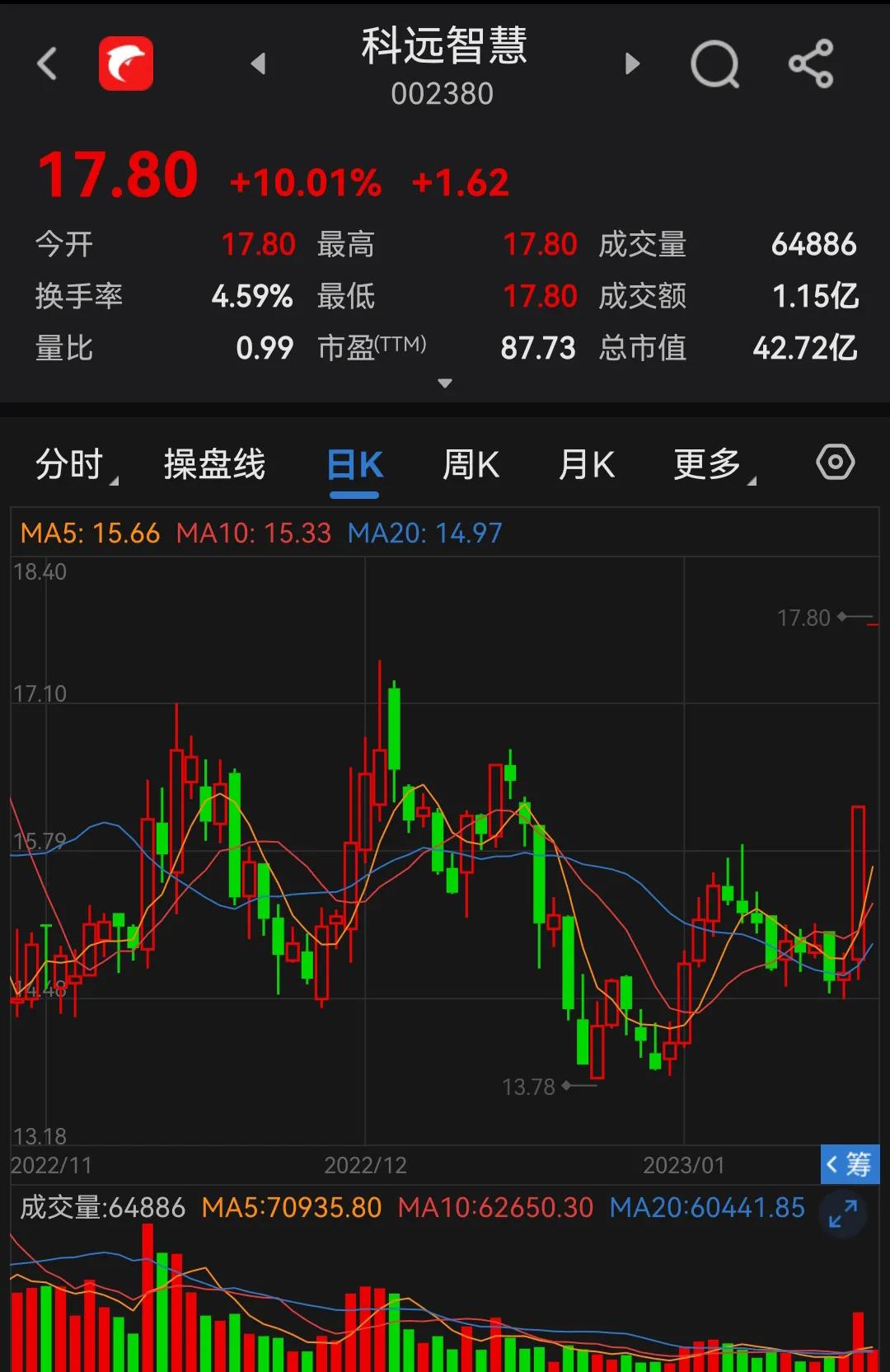890x1372 pixels.
Task: Open the 更多 chart options dropdown
Action: pos(710,465)
